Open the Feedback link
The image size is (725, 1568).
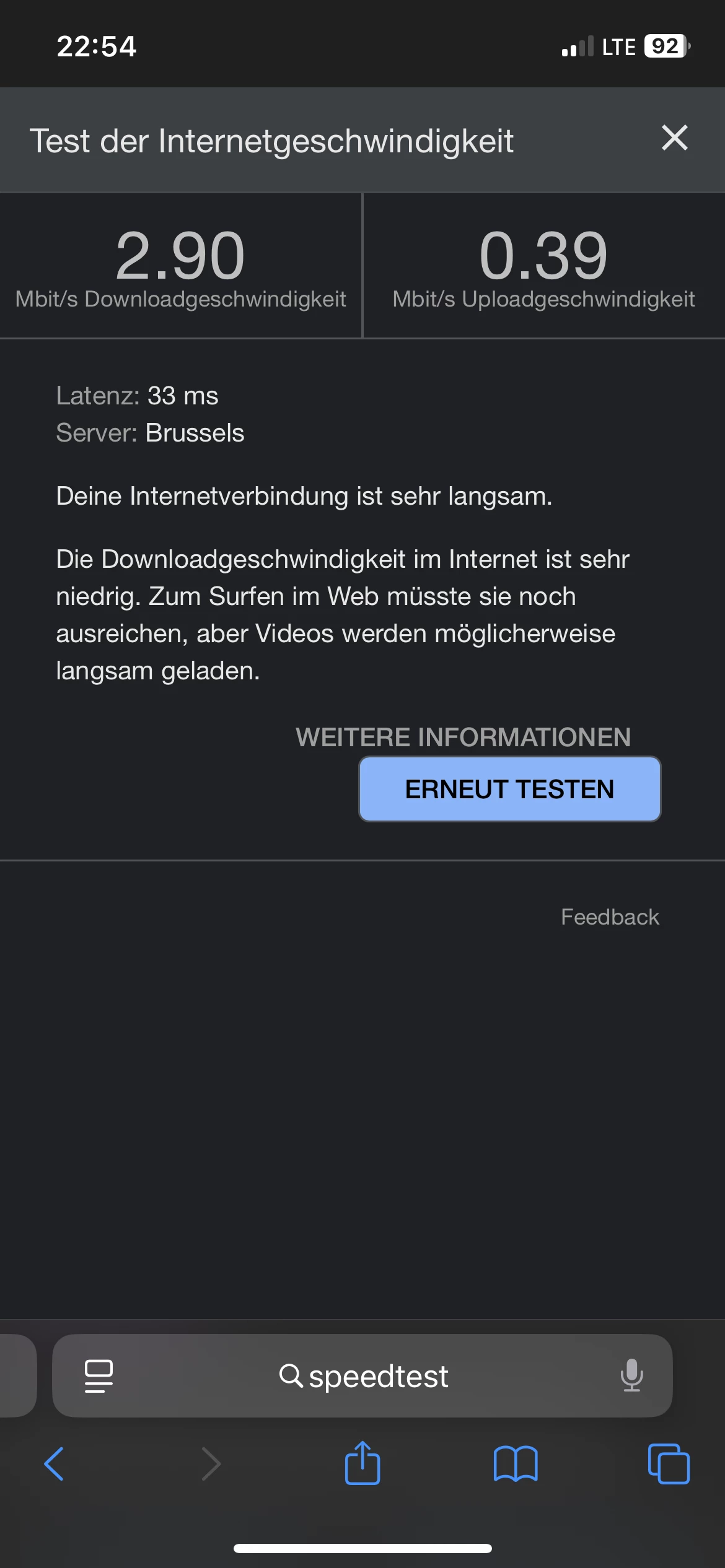click(x=610, y=917)
